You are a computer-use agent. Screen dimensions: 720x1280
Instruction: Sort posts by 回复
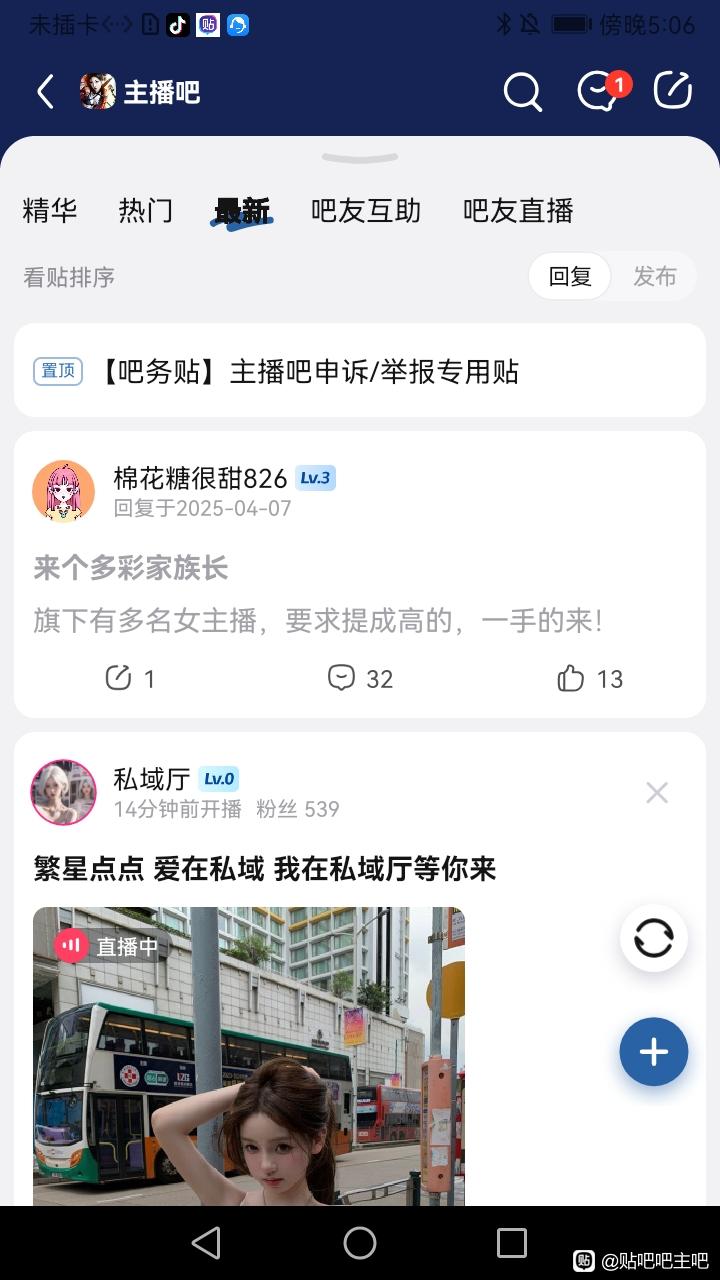tap(570, 277)
